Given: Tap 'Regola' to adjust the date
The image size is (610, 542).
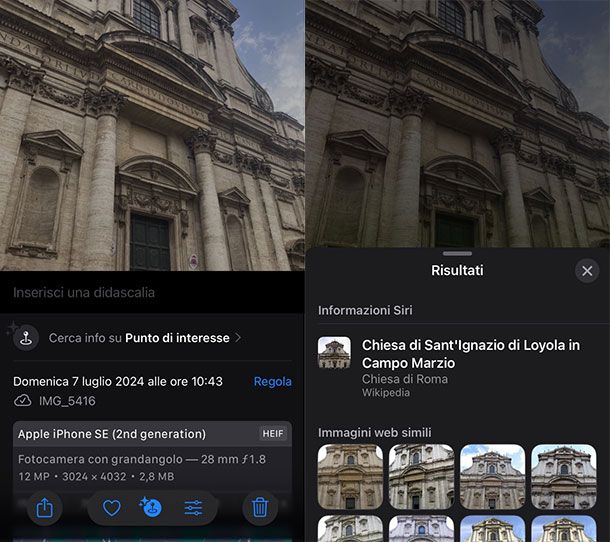Looking at the screenshot, I should click(x=272, y=382).
